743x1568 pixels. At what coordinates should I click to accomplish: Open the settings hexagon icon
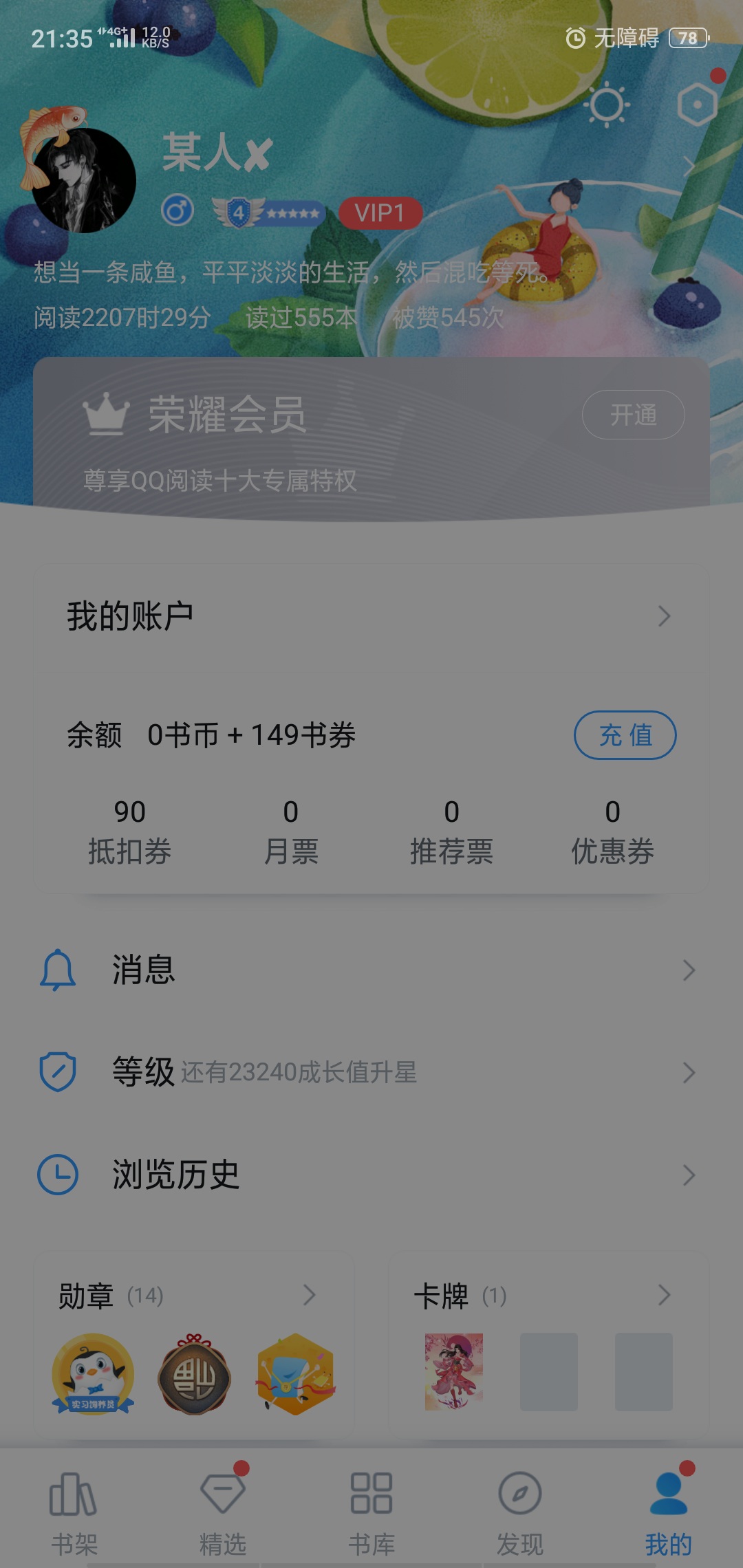[x=697, y=105]
